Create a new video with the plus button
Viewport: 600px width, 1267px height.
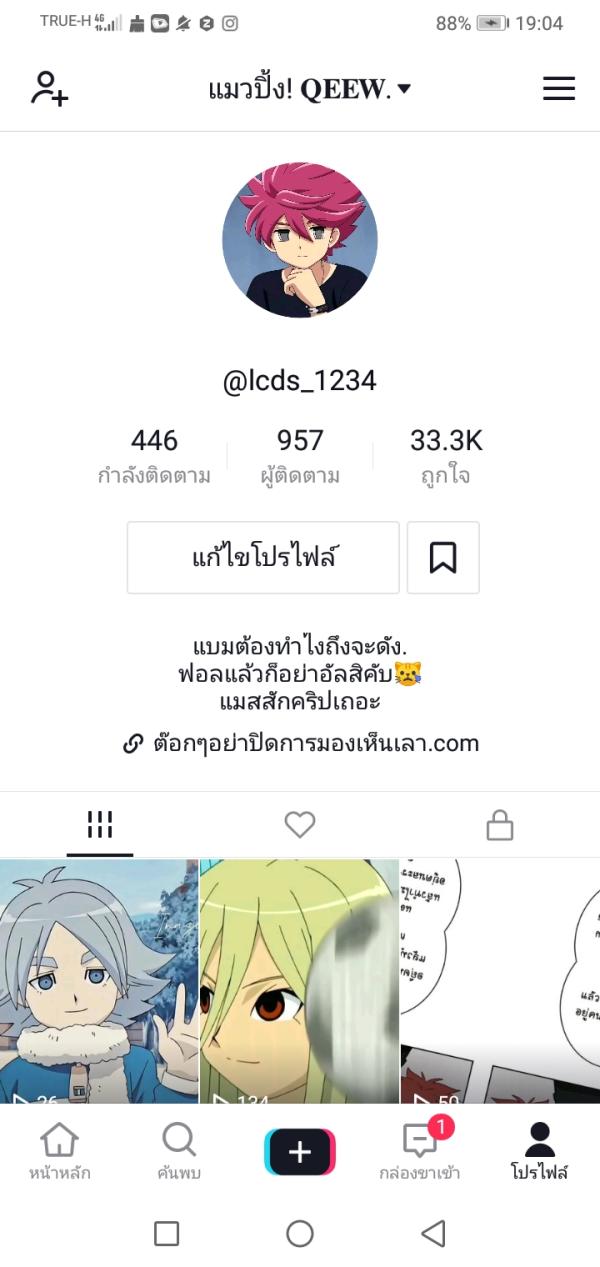[300, 1152]
